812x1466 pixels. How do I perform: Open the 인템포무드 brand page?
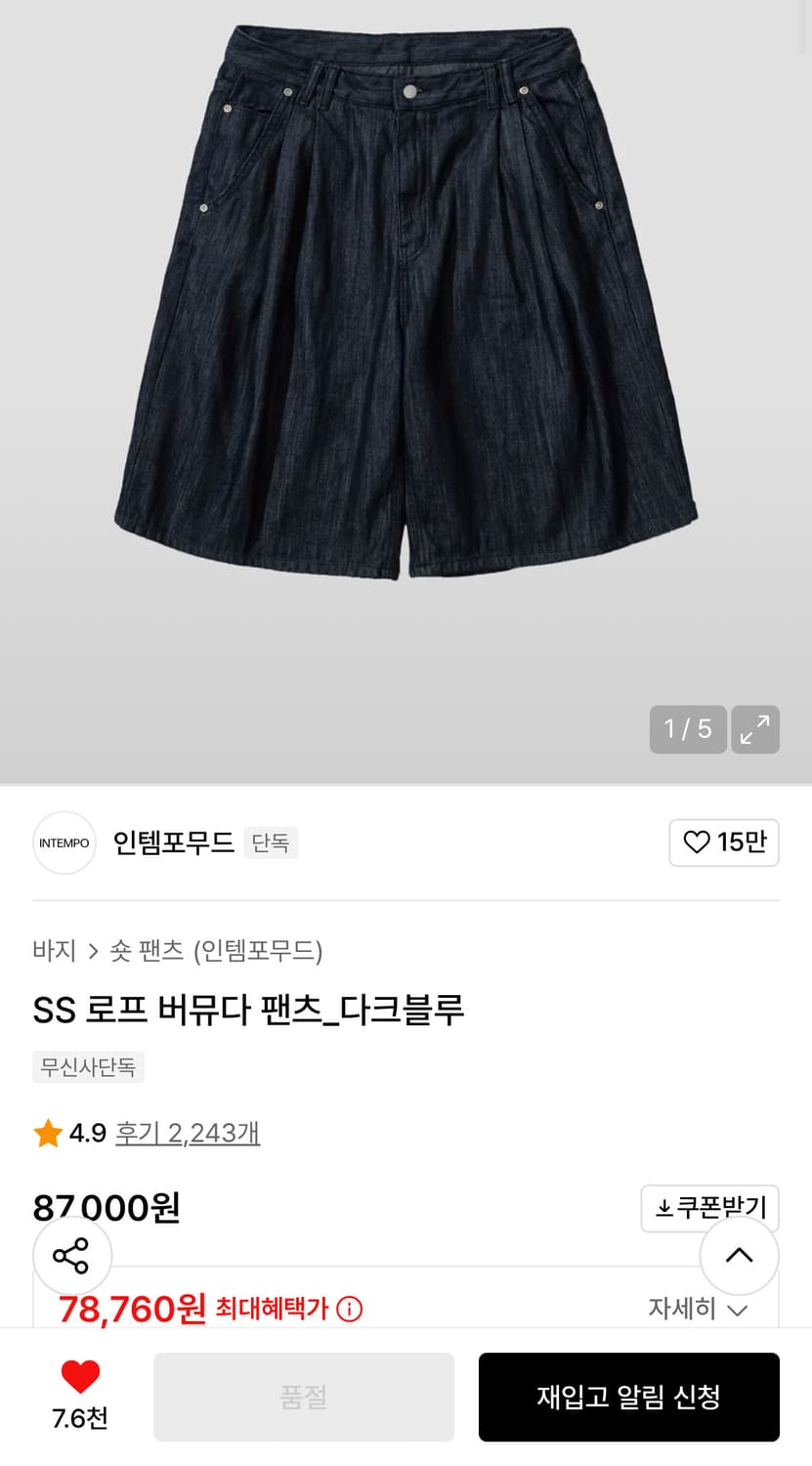[x=173, y=841]
